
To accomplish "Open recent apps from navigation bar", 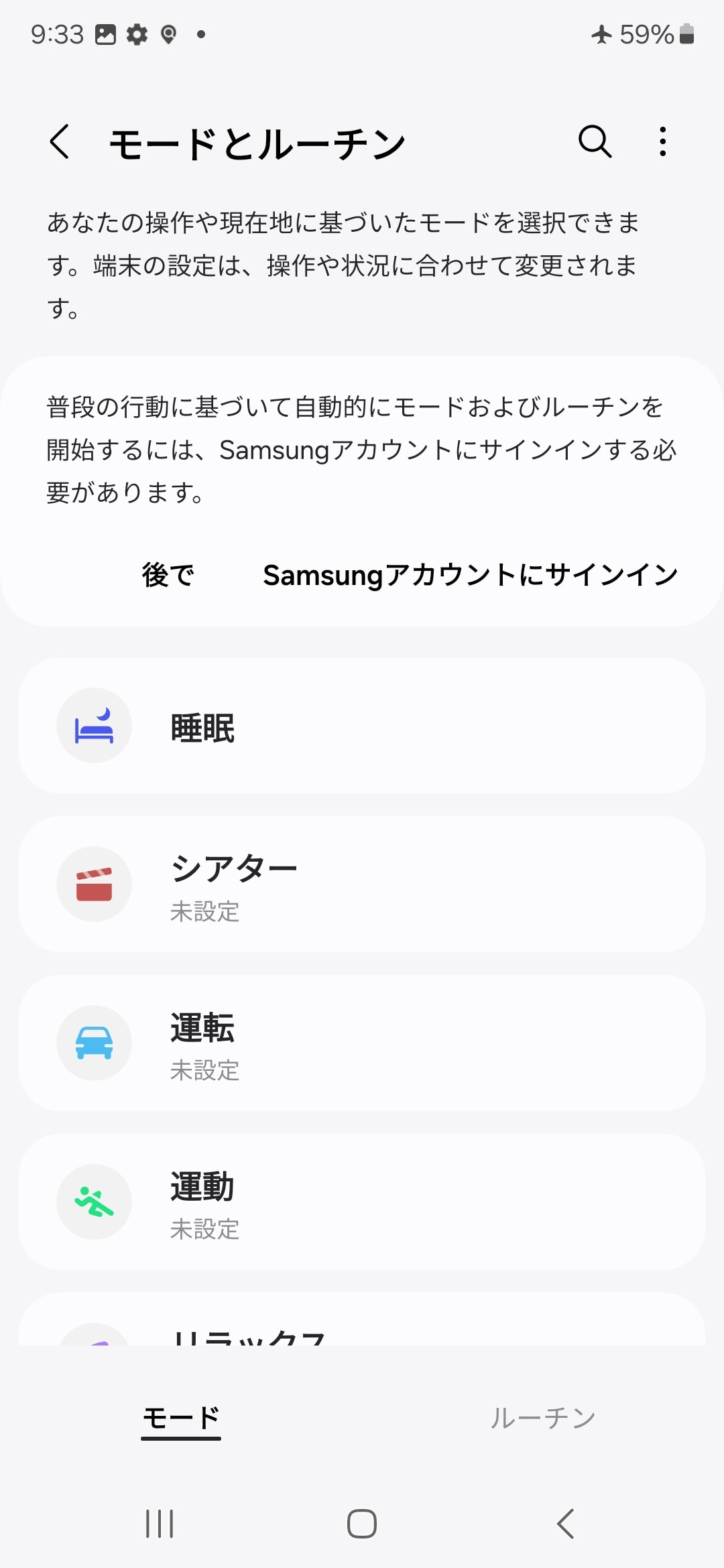I will tap(160, 1524).
